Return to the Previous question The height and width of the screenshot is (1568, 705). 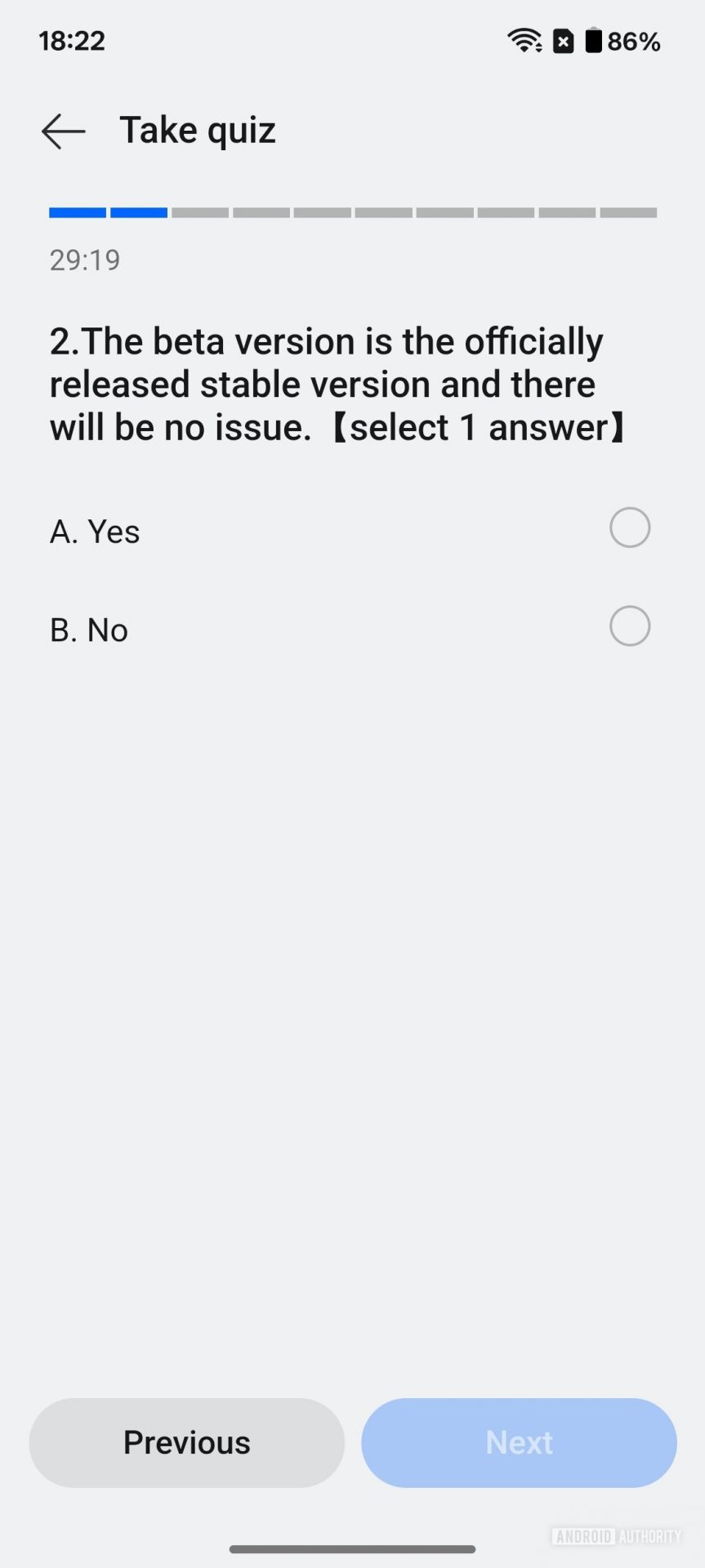[x=186, y=1442]
